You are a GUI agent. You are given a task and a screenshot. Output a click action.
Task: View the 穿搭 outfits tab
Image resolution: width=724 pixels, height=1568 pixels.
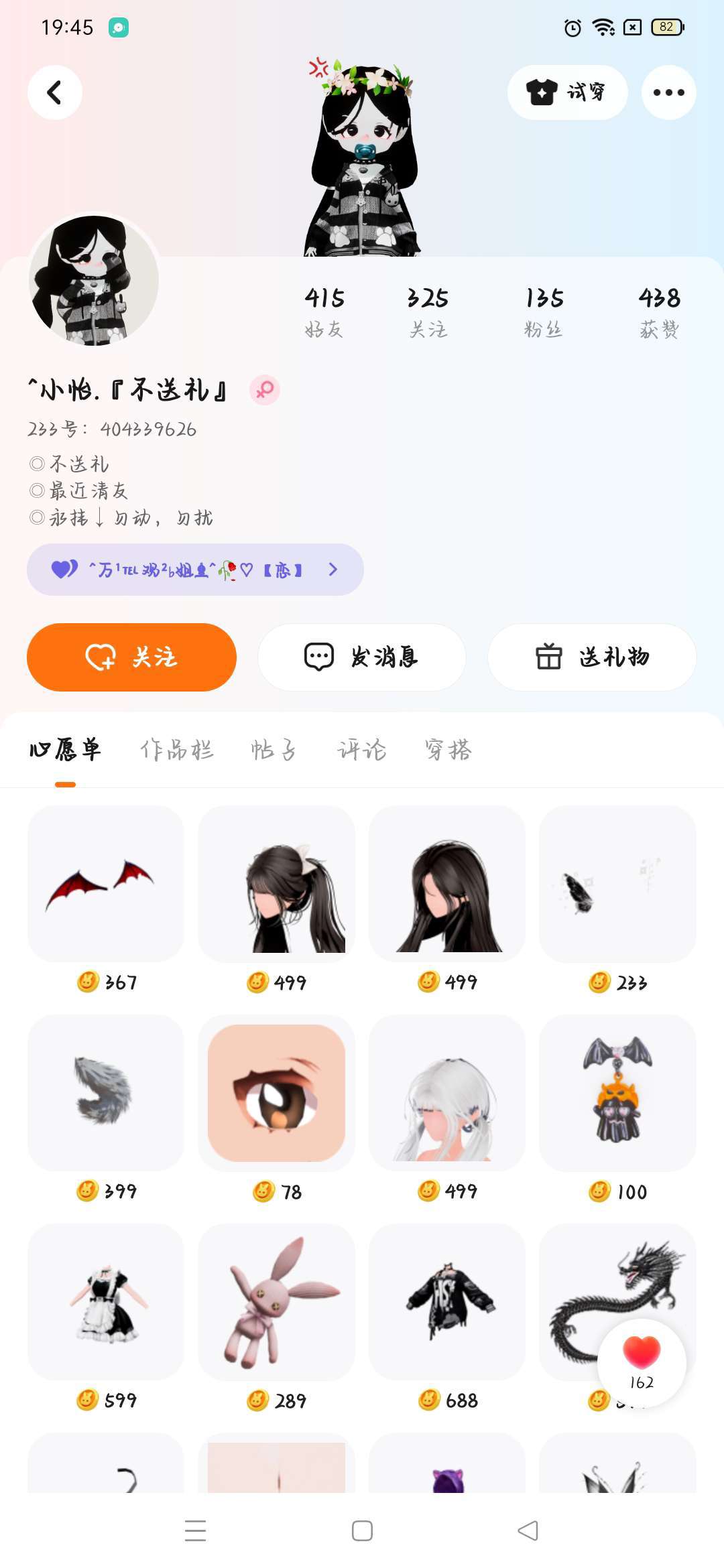[x=448, y=749]
